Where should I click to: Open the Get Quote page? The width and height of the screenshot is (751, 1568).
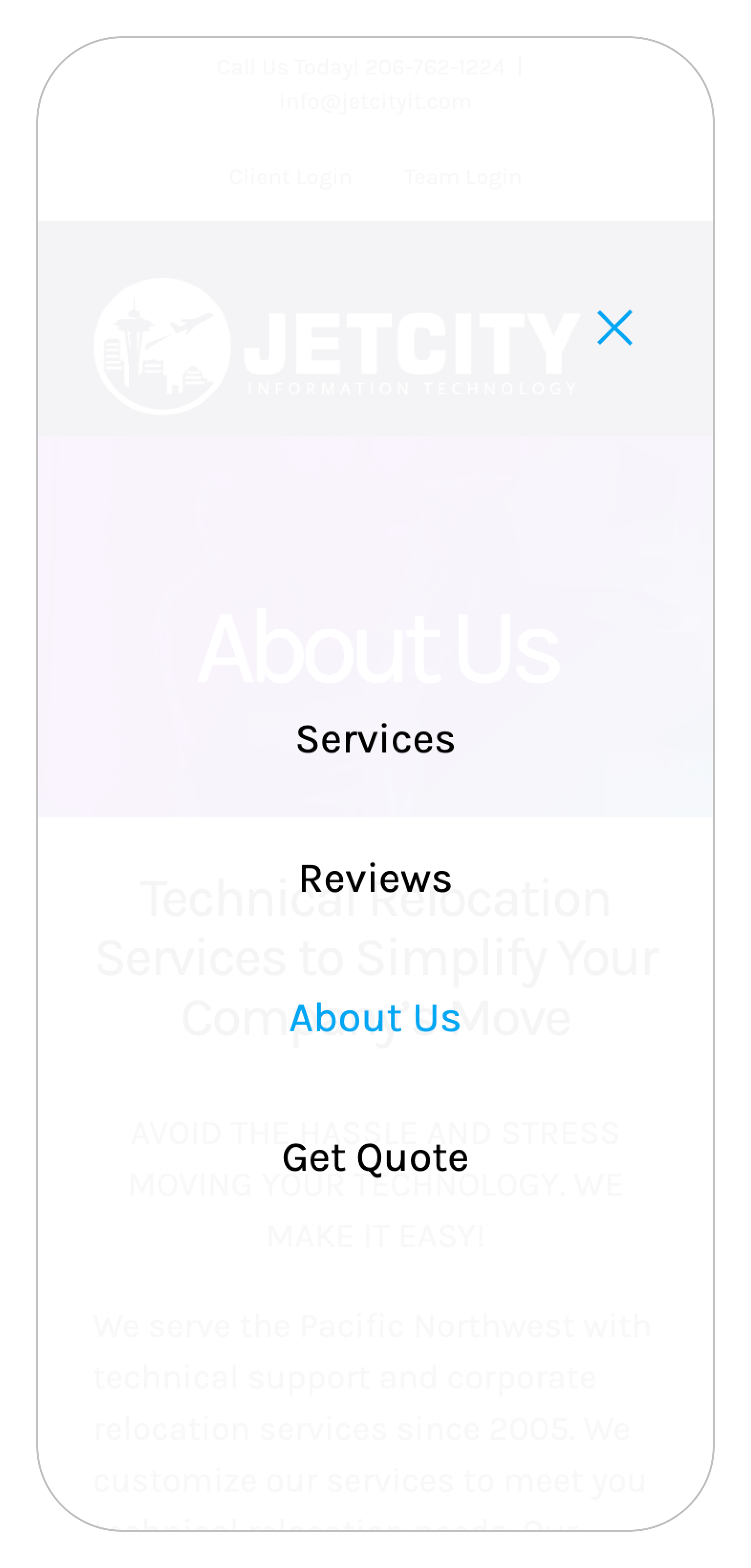click(375, 1157)
